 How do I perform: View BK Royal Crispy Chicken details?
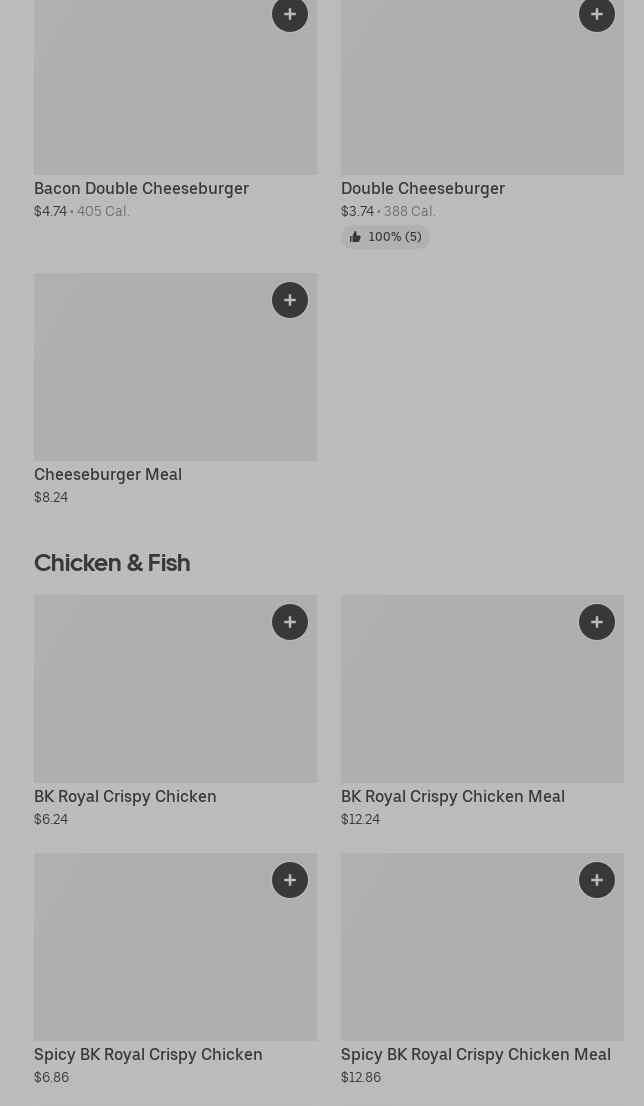coord(125,796)
